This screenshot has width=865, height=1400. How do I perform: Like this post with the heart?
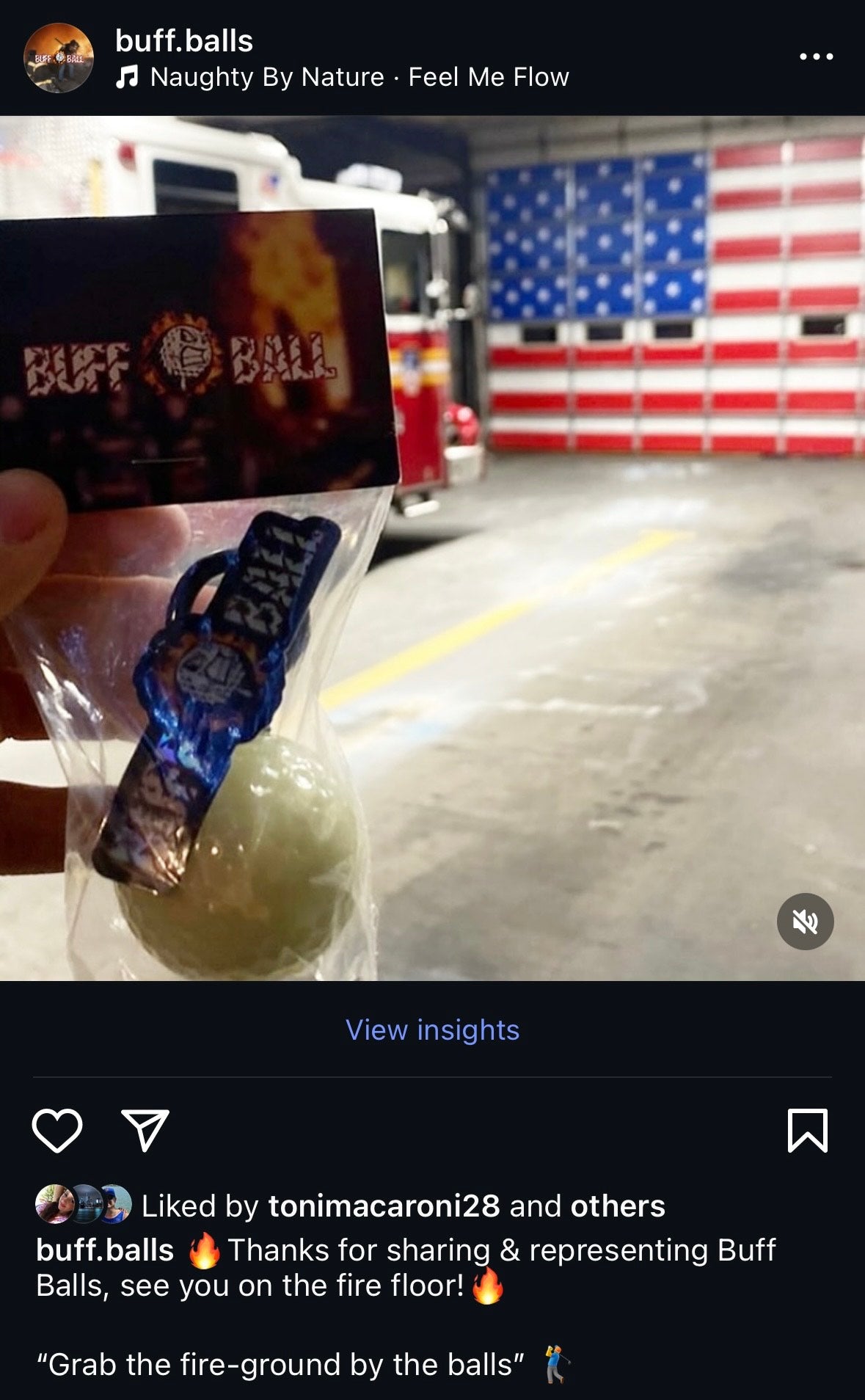click(x=57, y=1131)
